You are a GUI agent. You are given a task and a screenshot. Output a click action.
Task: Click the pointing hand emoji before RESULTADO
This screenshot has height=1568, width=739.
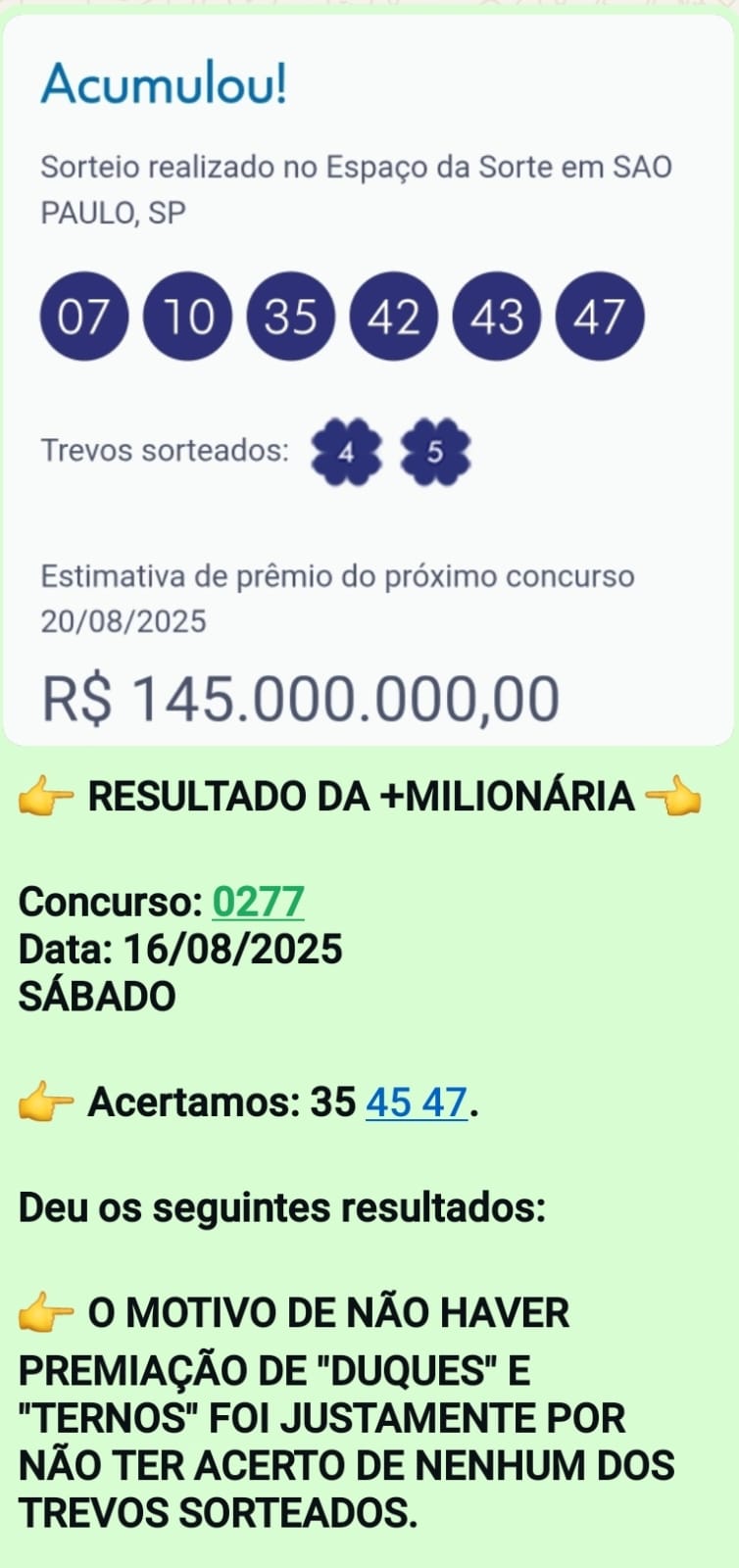[x=45, y=796]
